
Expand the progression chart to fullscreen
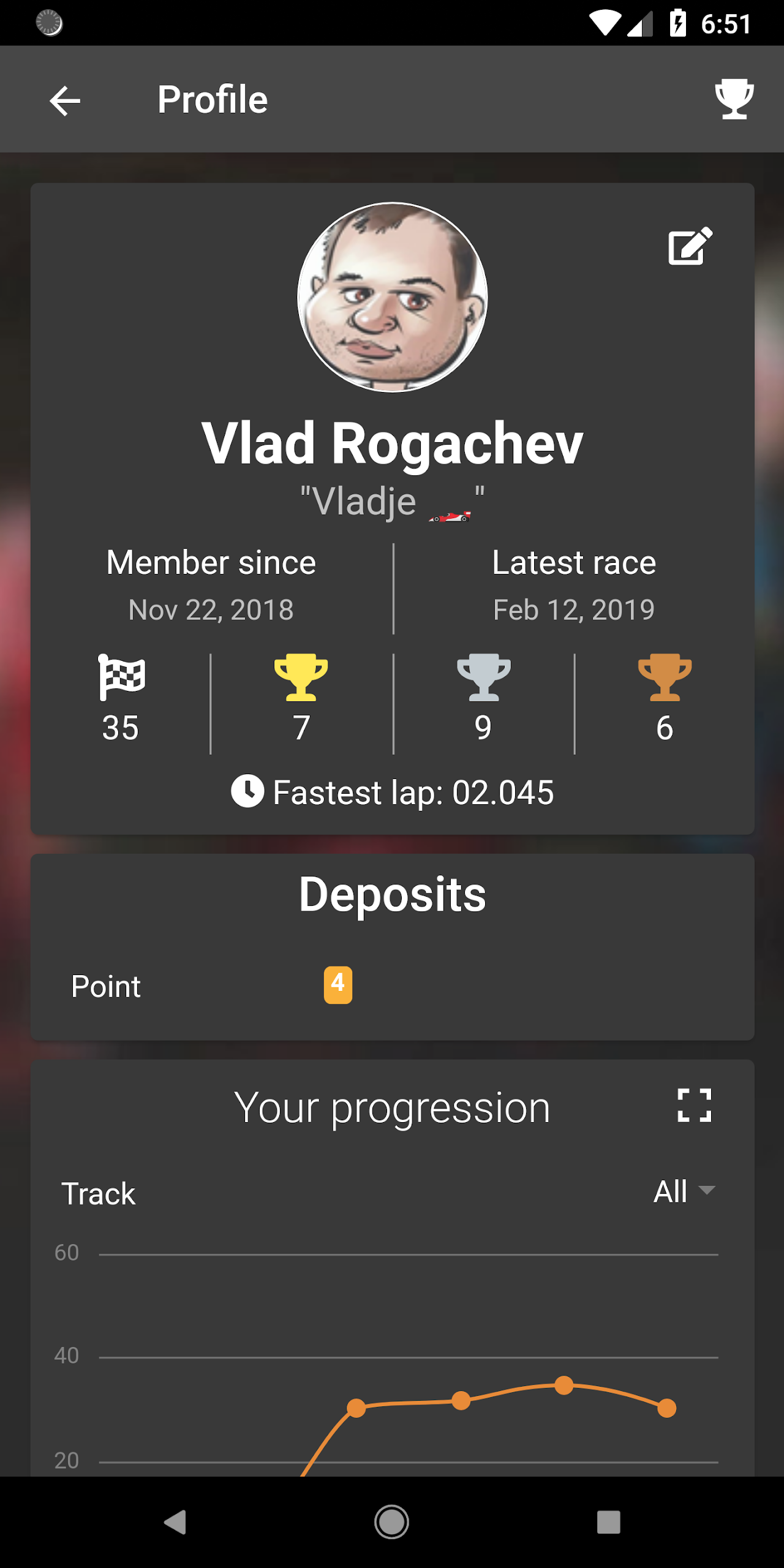[x=695, y=1106]
